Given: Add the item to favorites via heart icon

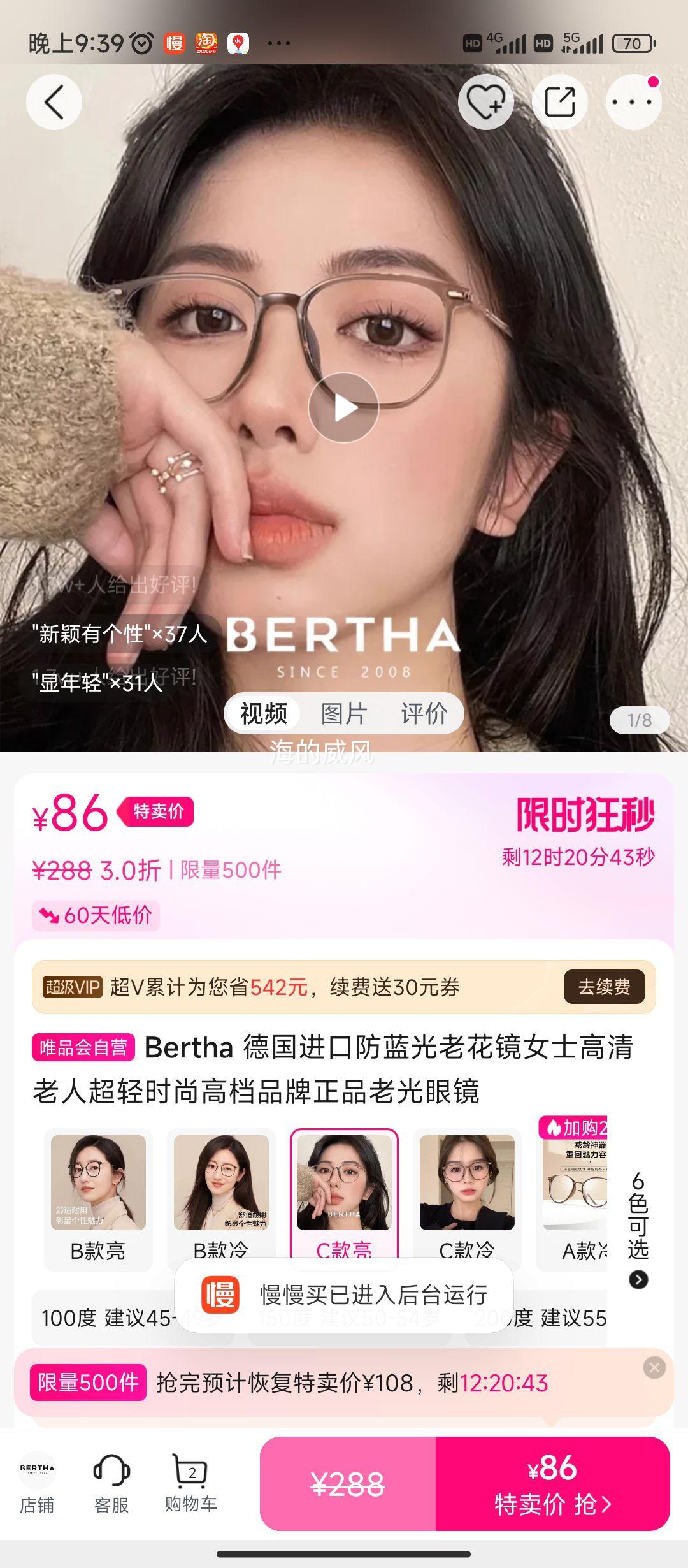Looking at the screenshot, I should [x=486, y=102].
